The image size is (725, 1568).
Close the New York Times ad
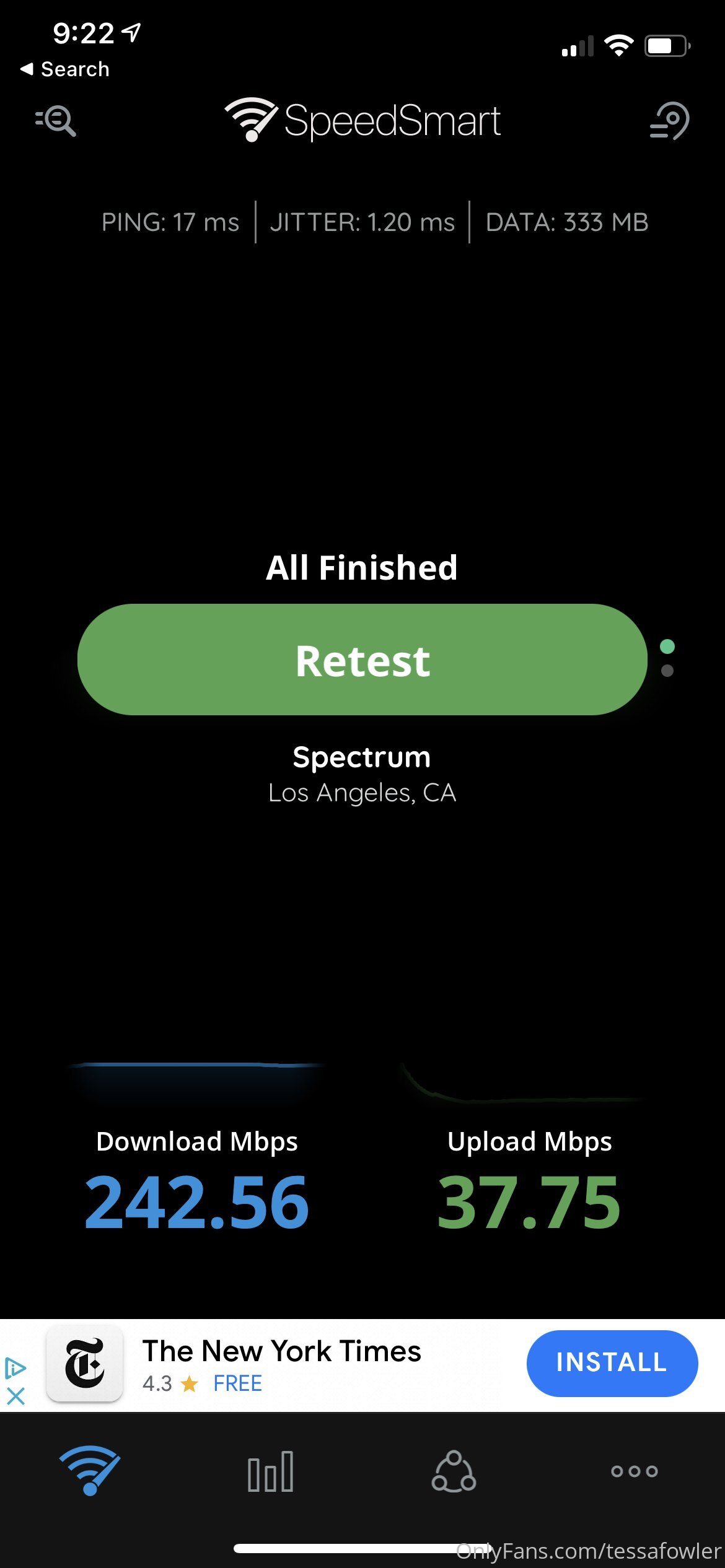(15, 1396)
